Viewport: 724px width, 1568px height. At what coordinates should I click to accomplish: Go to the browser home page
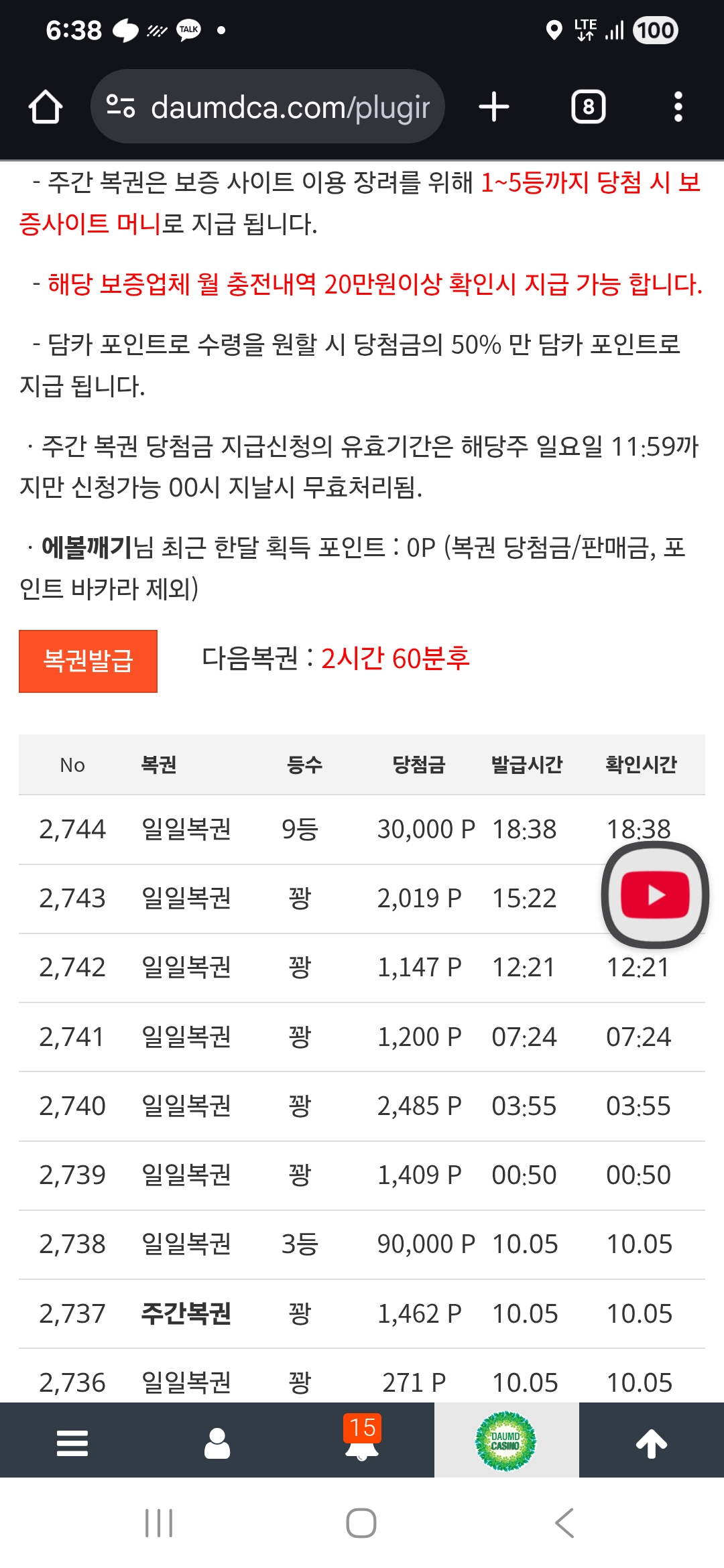point(46,107)
